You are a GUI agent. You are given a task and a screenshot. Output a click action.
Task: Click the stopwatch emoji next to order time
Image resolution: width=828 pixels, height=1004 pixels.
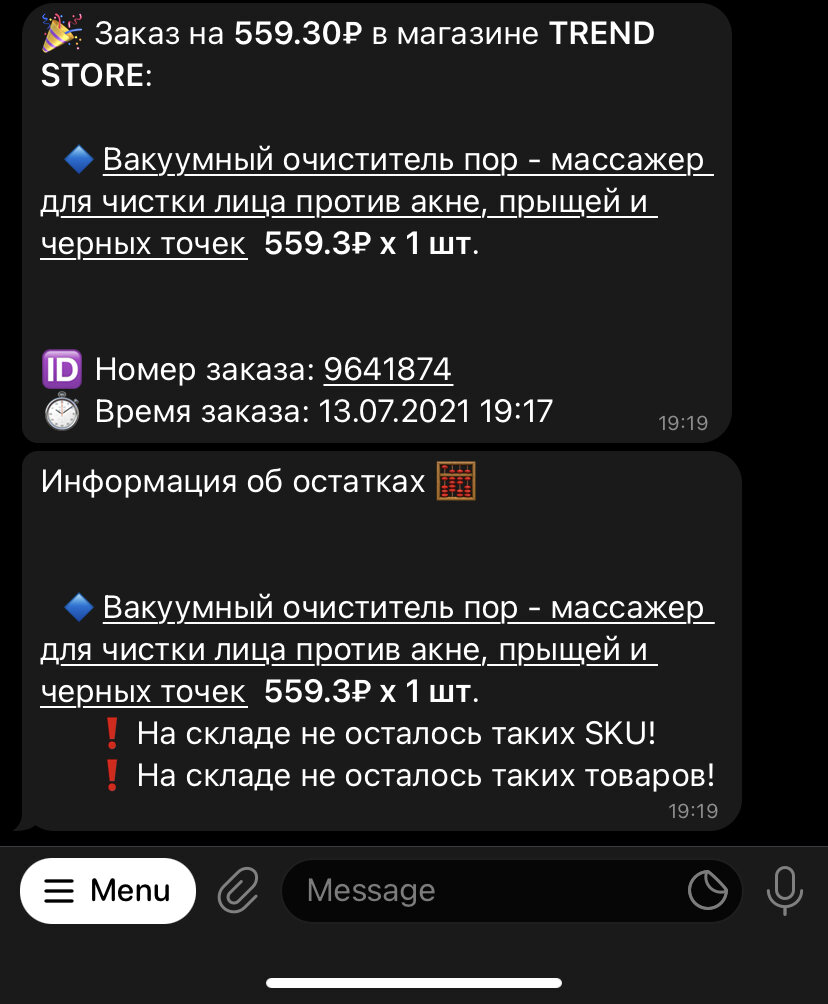[62, 411]
